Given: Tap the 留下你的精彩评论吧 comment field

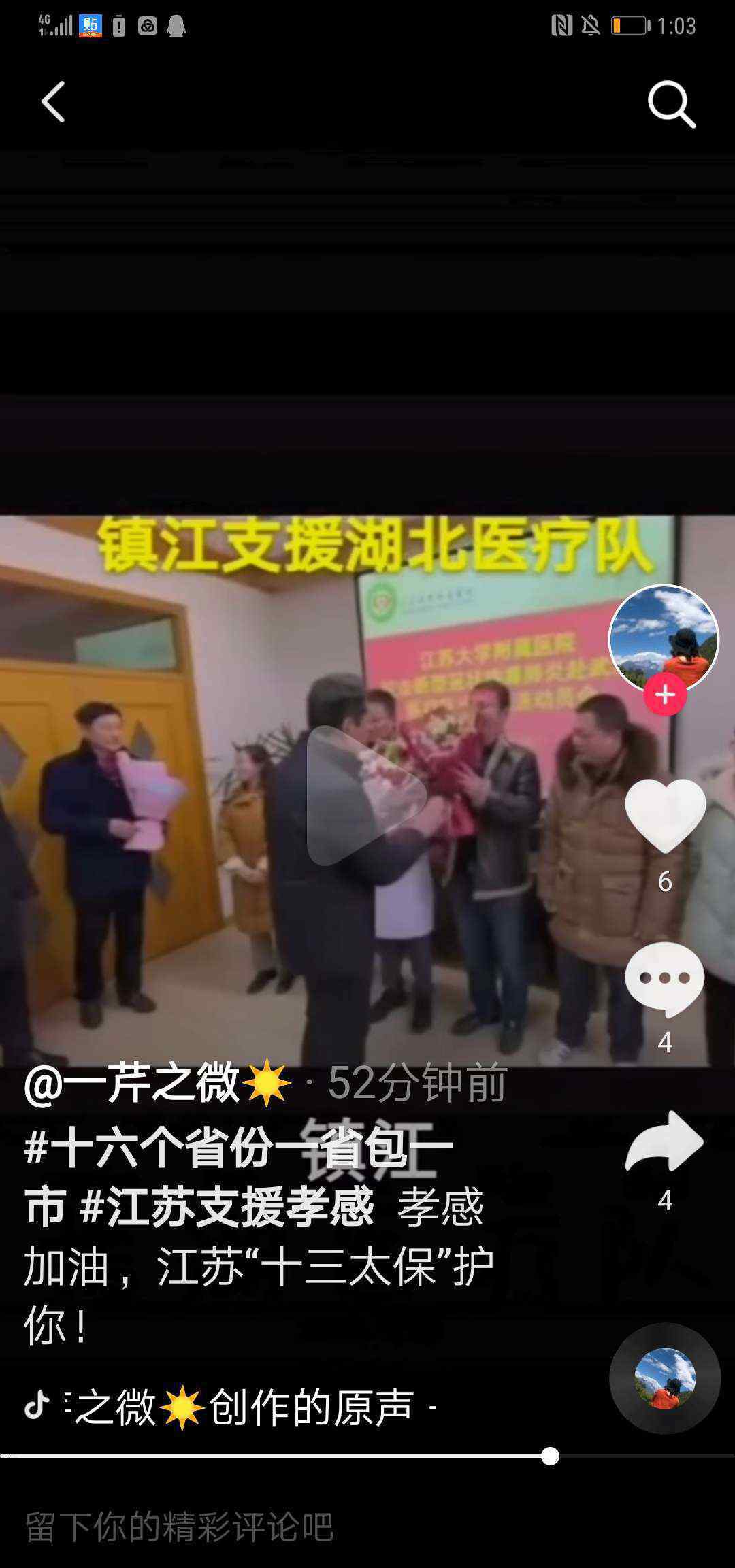Looking at the screenshot, I should [x=367, y=1527].
